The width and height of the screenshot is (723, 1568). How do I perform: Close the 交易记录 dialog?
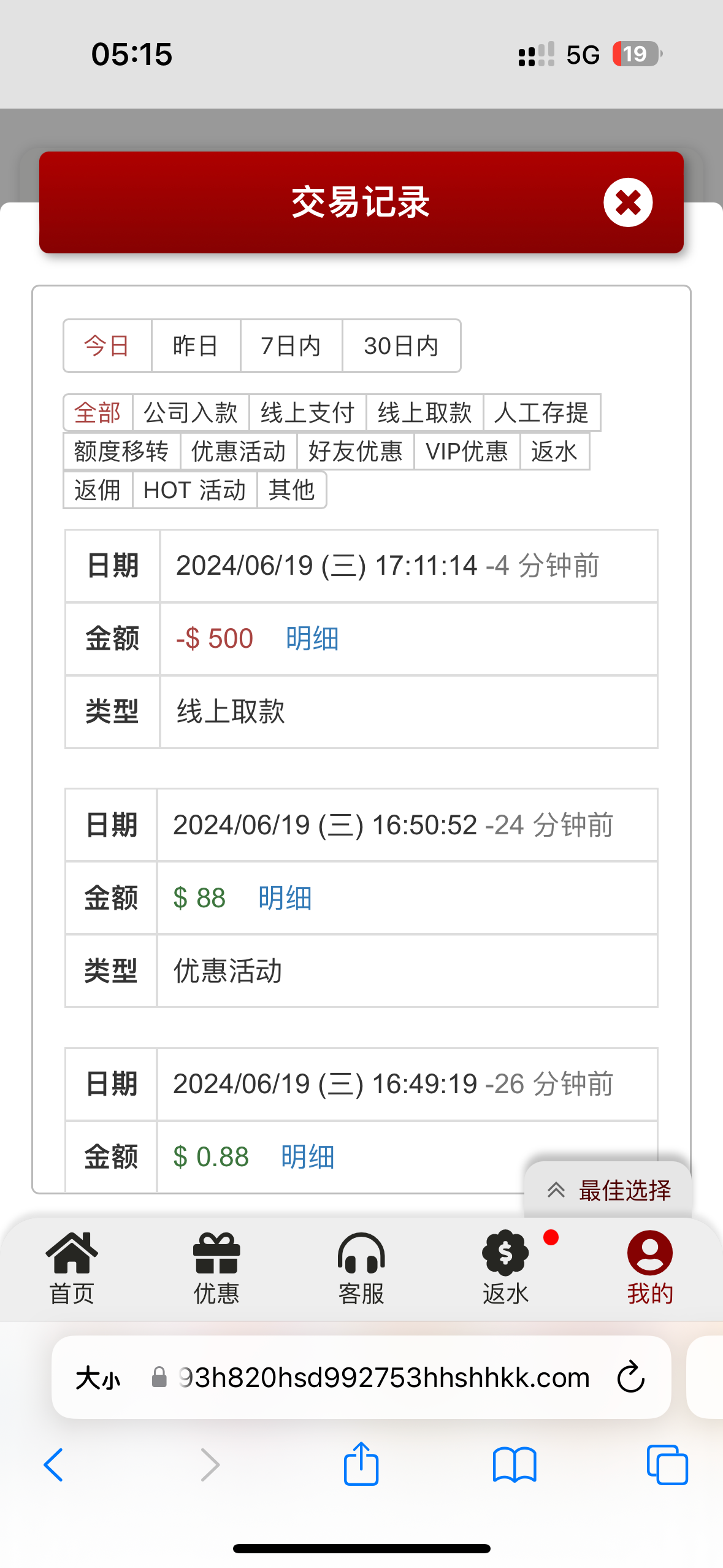[x=627, y=202]
